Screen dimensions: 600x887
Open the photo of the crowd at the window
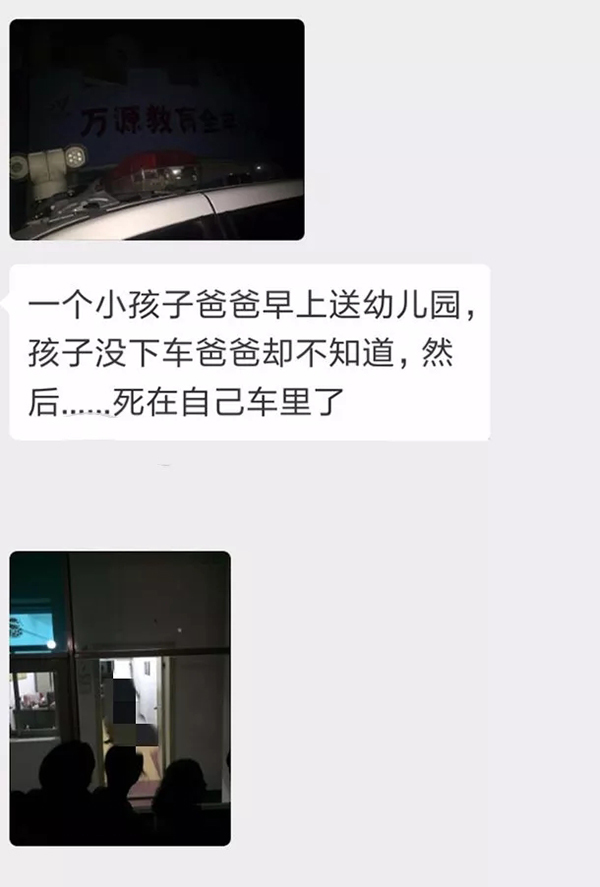(120, 697)
